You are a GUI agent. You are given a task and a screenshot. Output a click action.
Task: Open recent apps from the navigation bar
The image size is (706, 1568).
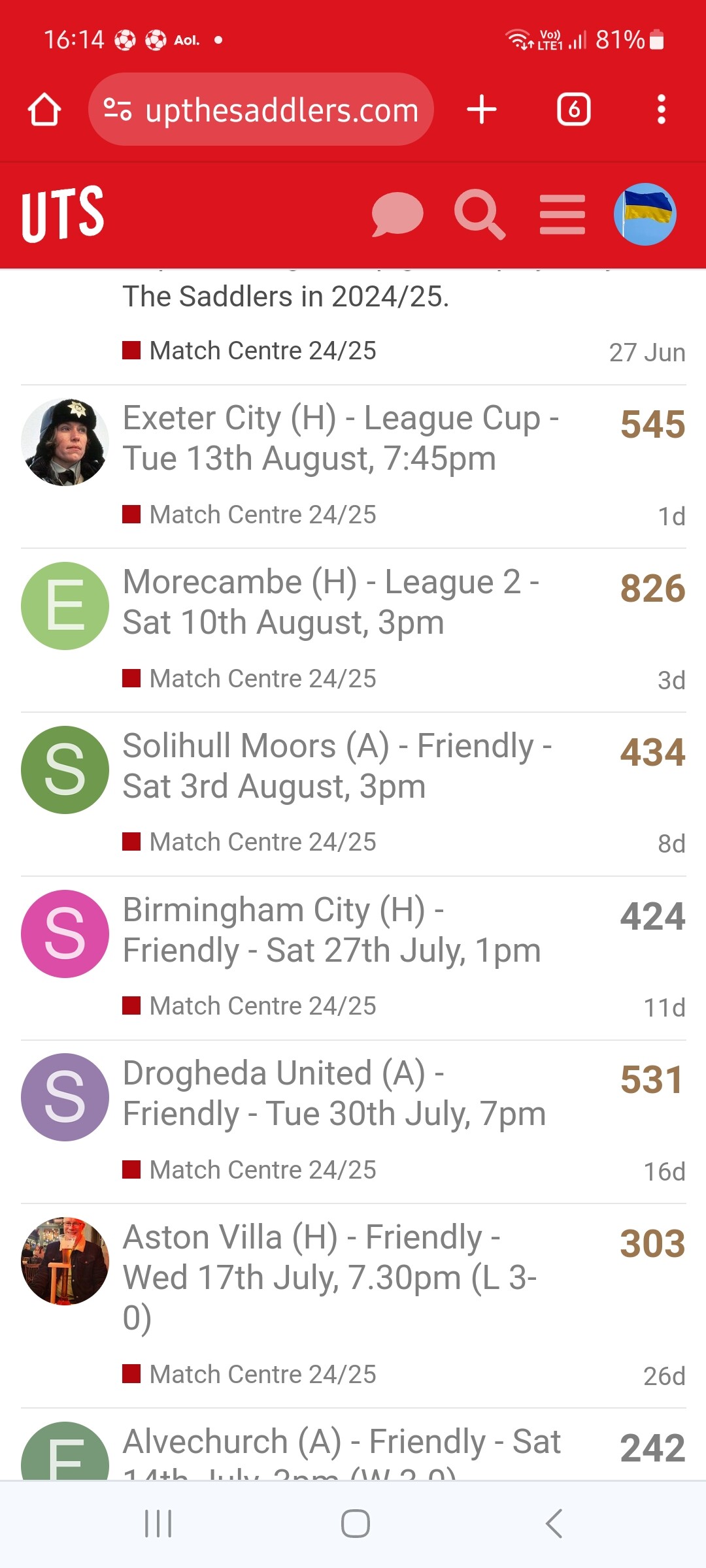[x=158, y=1524]
